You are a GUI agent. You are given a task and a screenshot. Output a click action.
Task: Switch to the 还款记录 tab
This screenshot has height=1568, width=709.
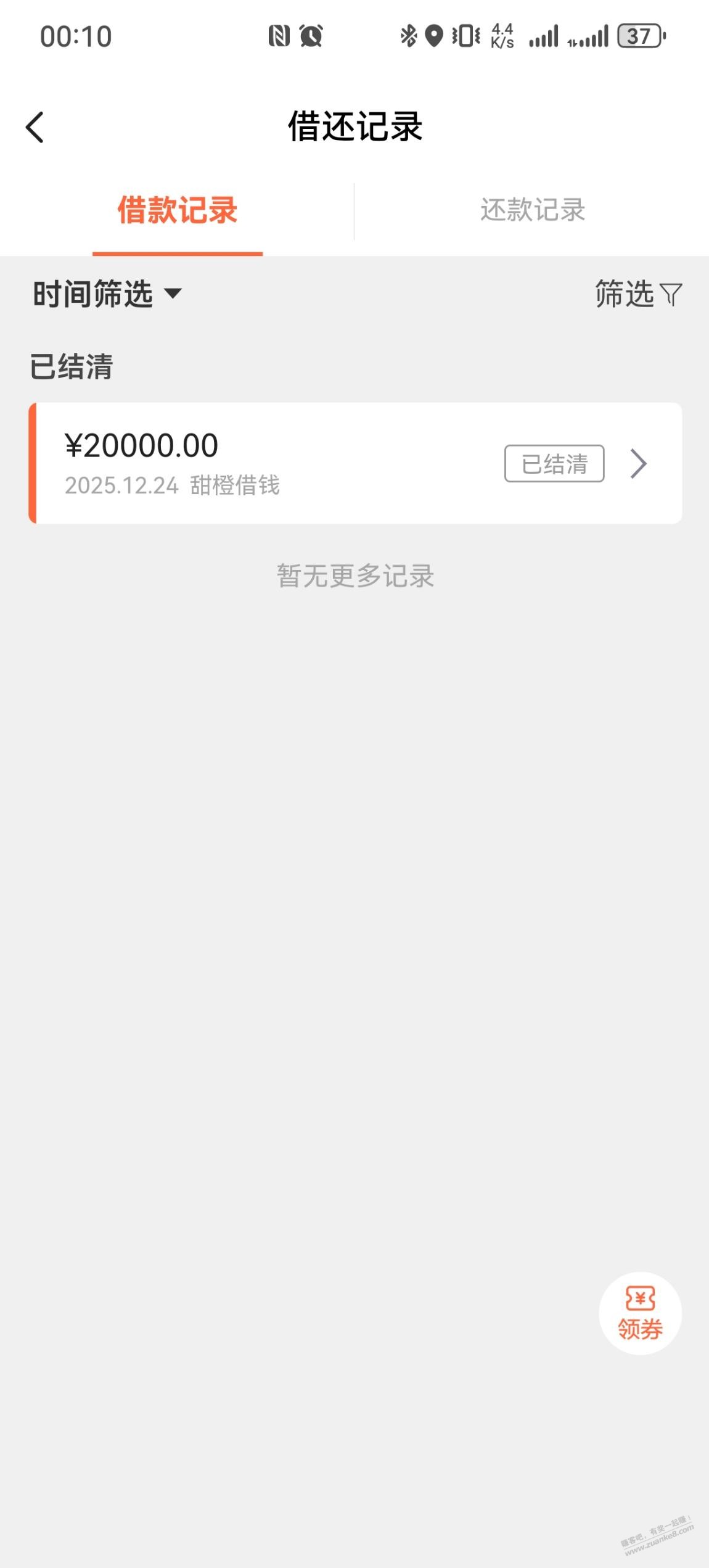click(x=532, y=210)
